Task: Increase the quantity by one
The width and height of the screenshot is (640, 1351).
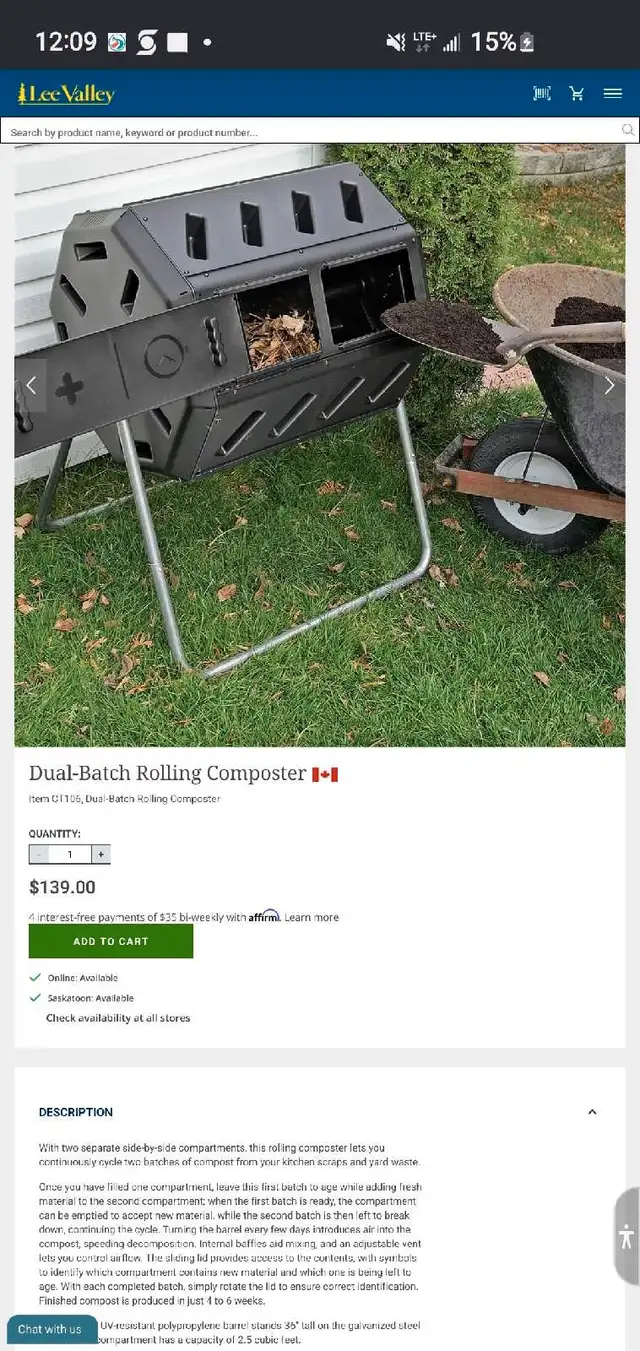Action: (x=101, y=854)
